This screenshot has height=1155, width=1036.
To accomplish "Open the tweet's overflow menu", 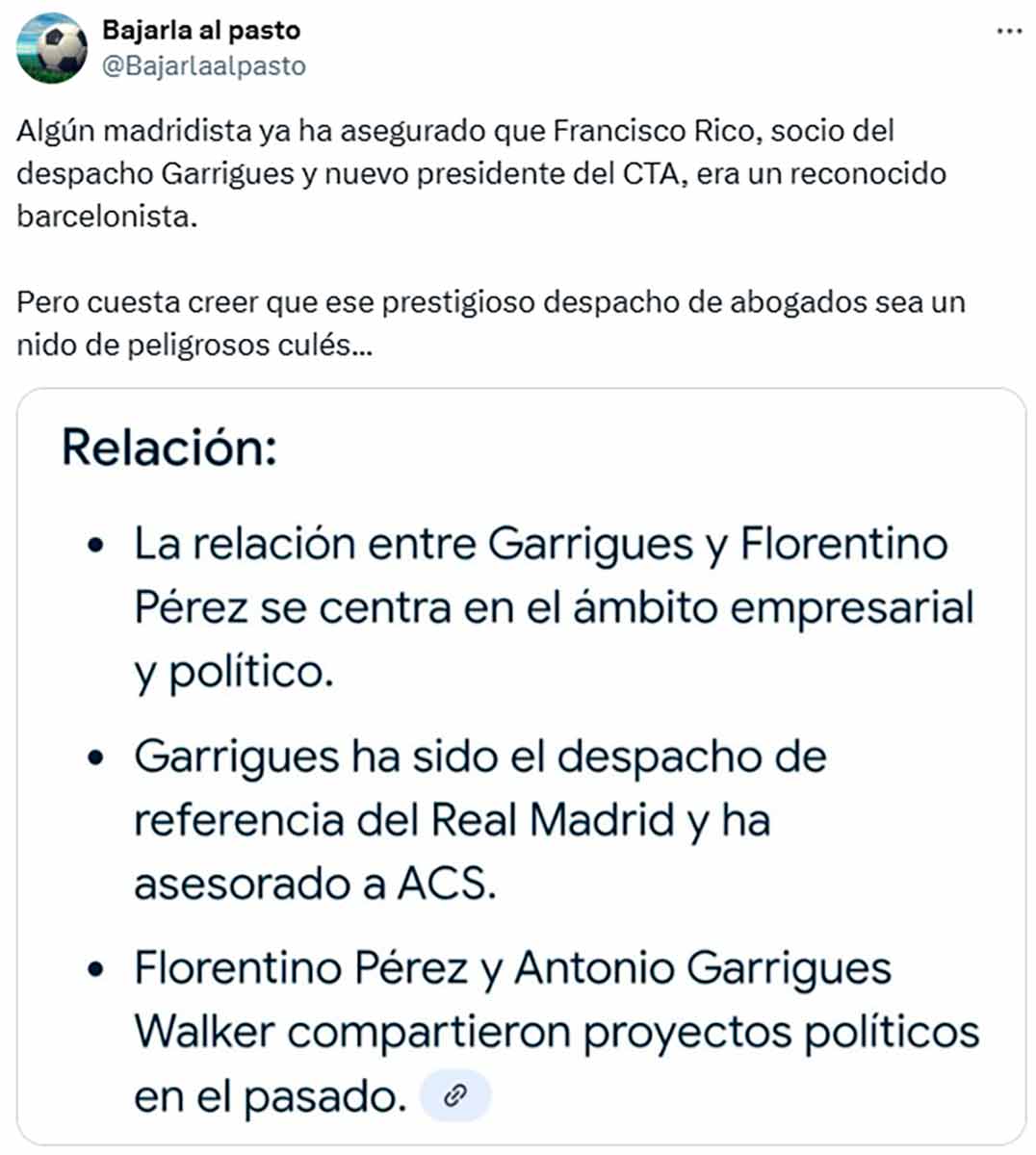I will click(x=1009, y=32).
